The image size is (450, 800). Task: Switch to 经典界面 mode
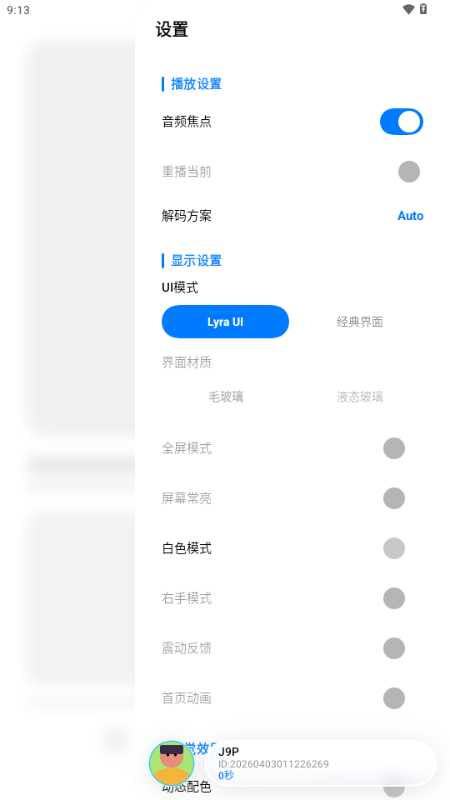pos(360,322)
